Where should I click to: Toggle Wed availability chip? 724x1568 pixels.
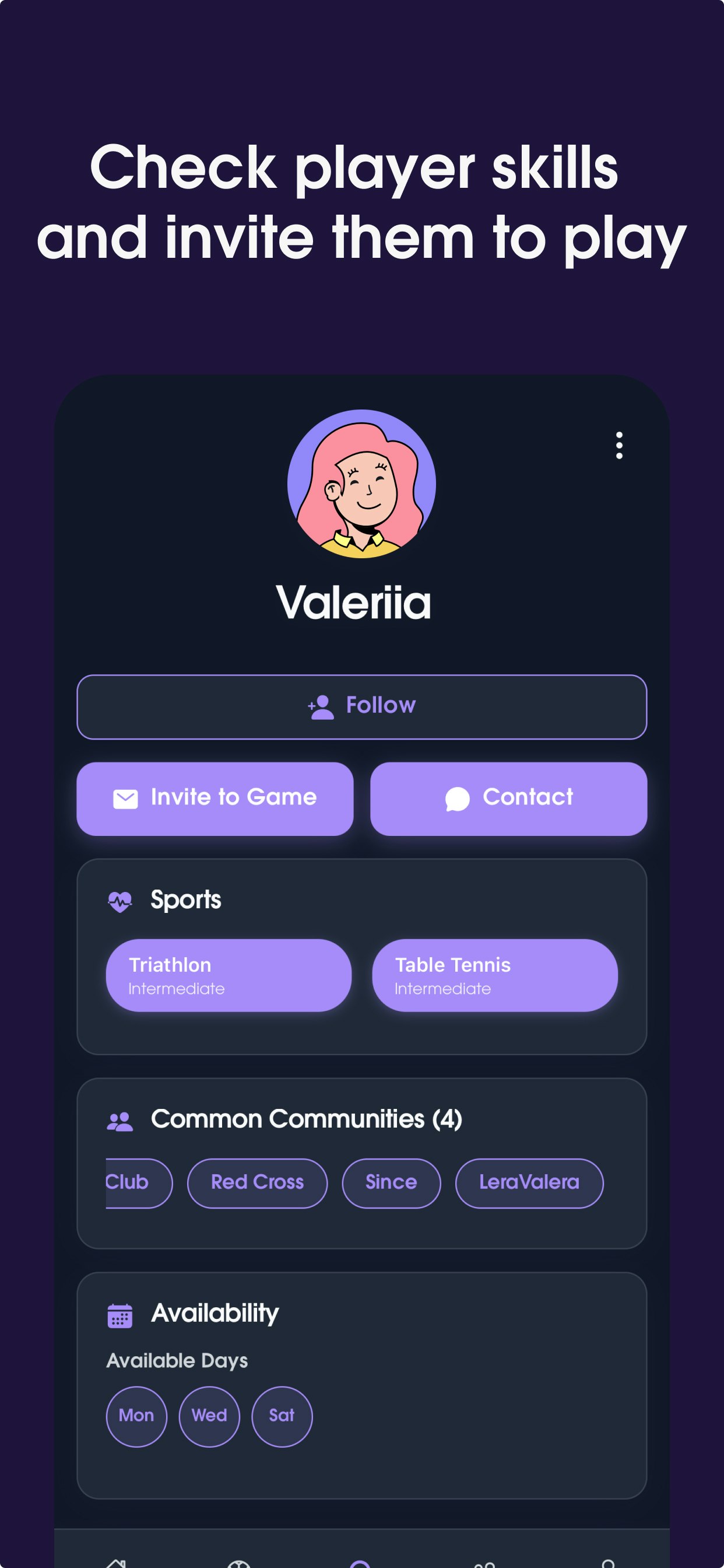click(209, 1416)
